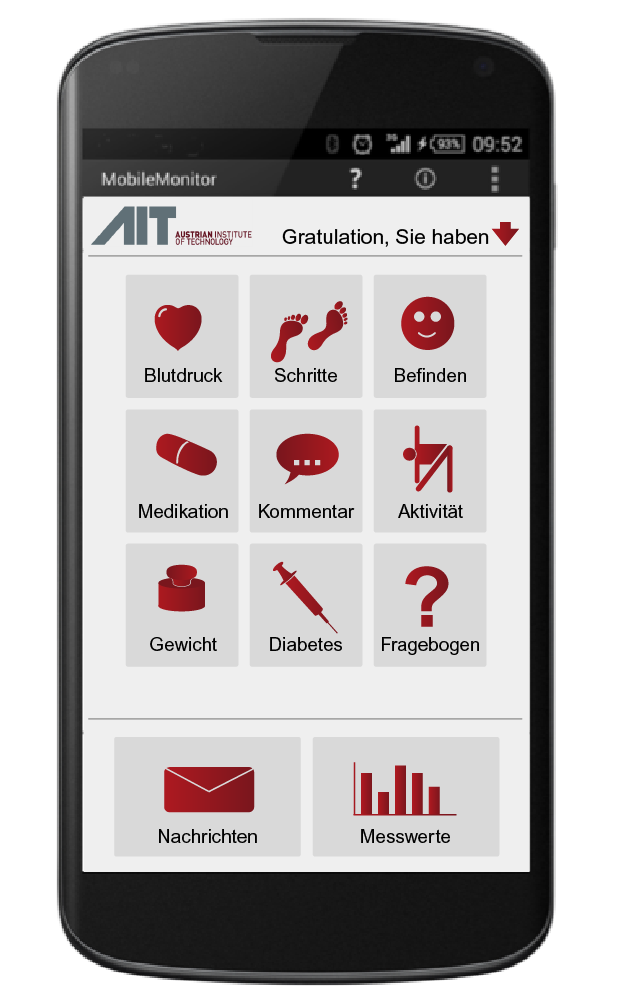Open the Aktivität tile
The width and height of the screenshot is (619, 991).
(x=430, y=471)
